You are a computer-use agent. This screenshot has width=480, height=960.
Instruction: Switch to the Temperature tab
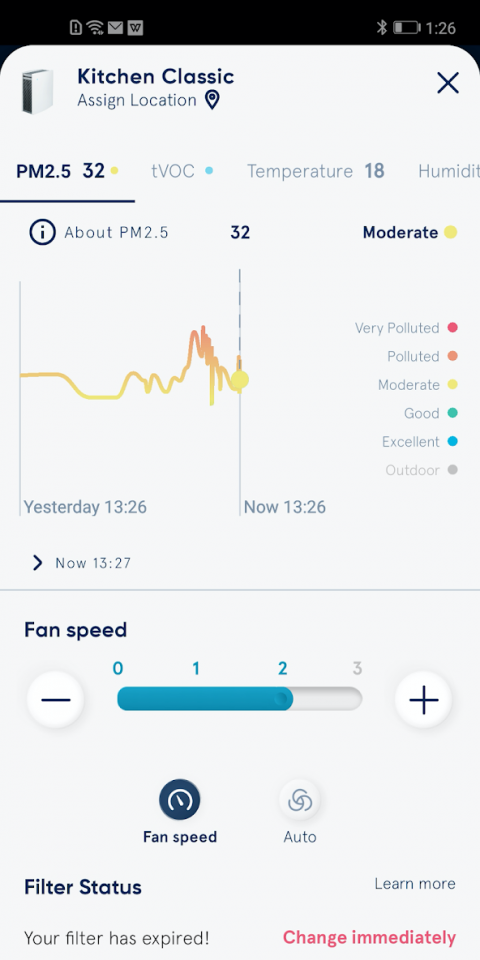tap(315, 171)
